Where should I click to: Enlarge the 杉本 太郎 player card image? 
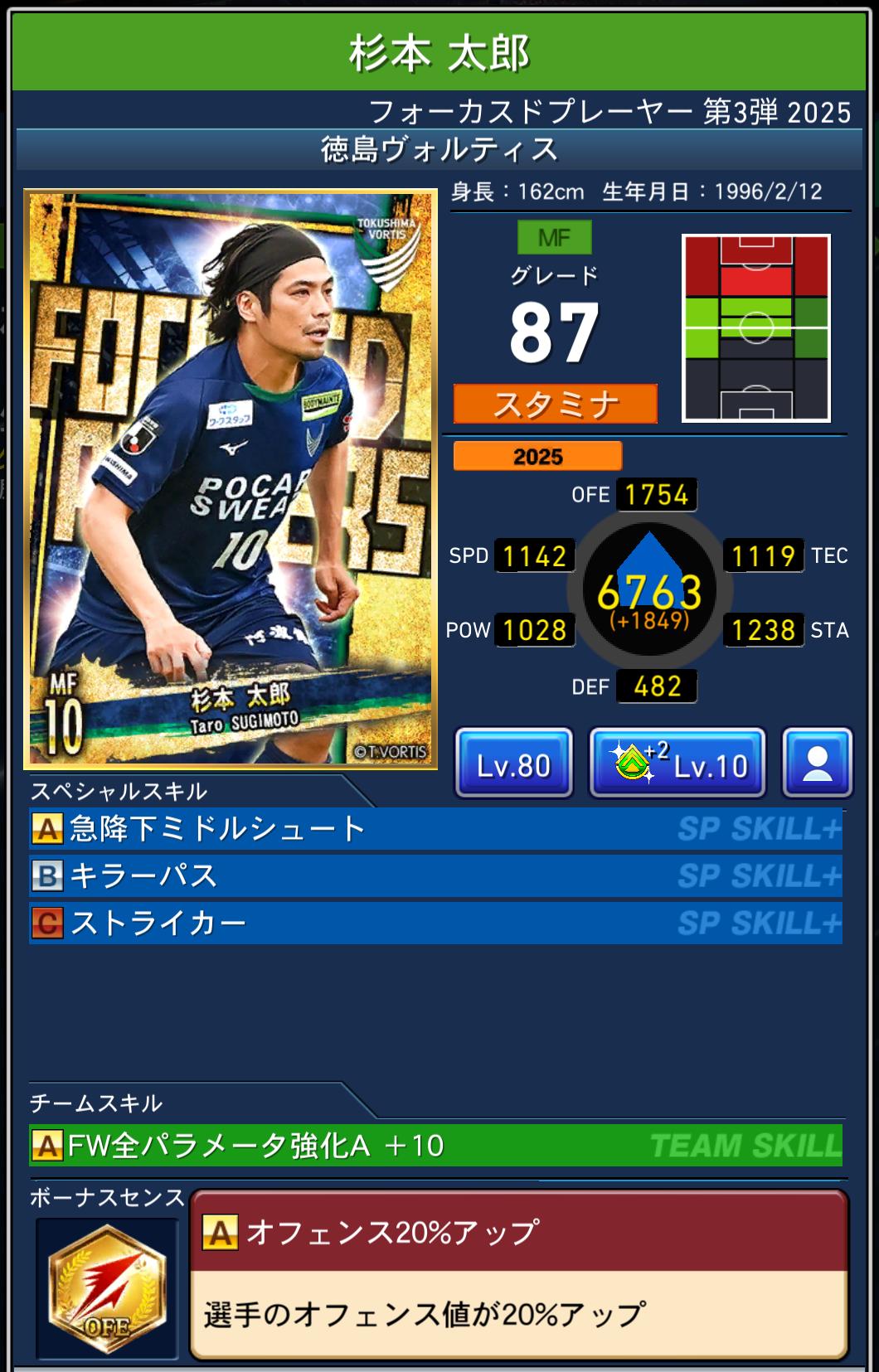231,479
